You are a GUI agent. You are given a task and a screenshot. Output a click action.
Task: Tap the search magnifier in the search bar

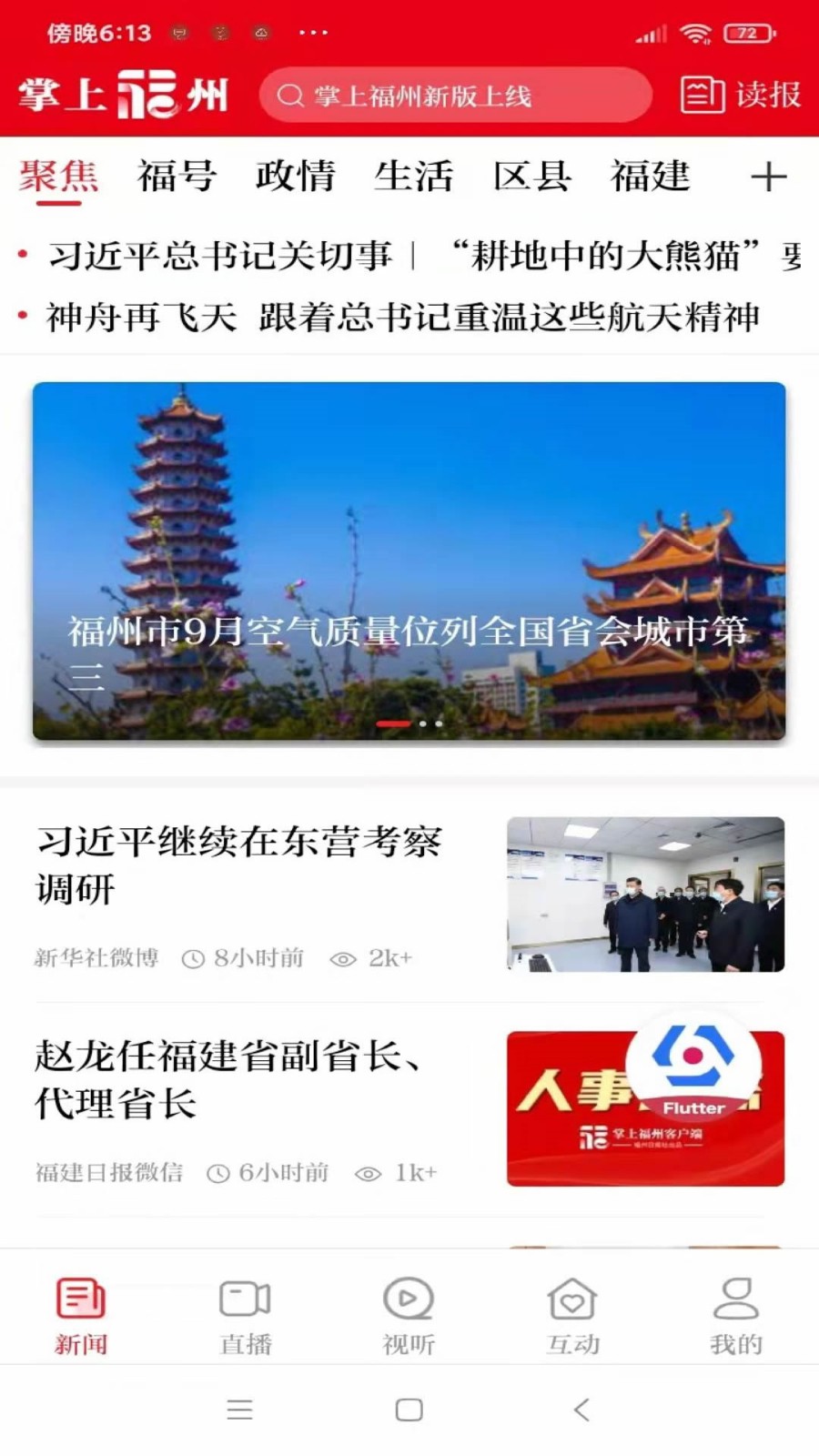click(x=291, y=95)
